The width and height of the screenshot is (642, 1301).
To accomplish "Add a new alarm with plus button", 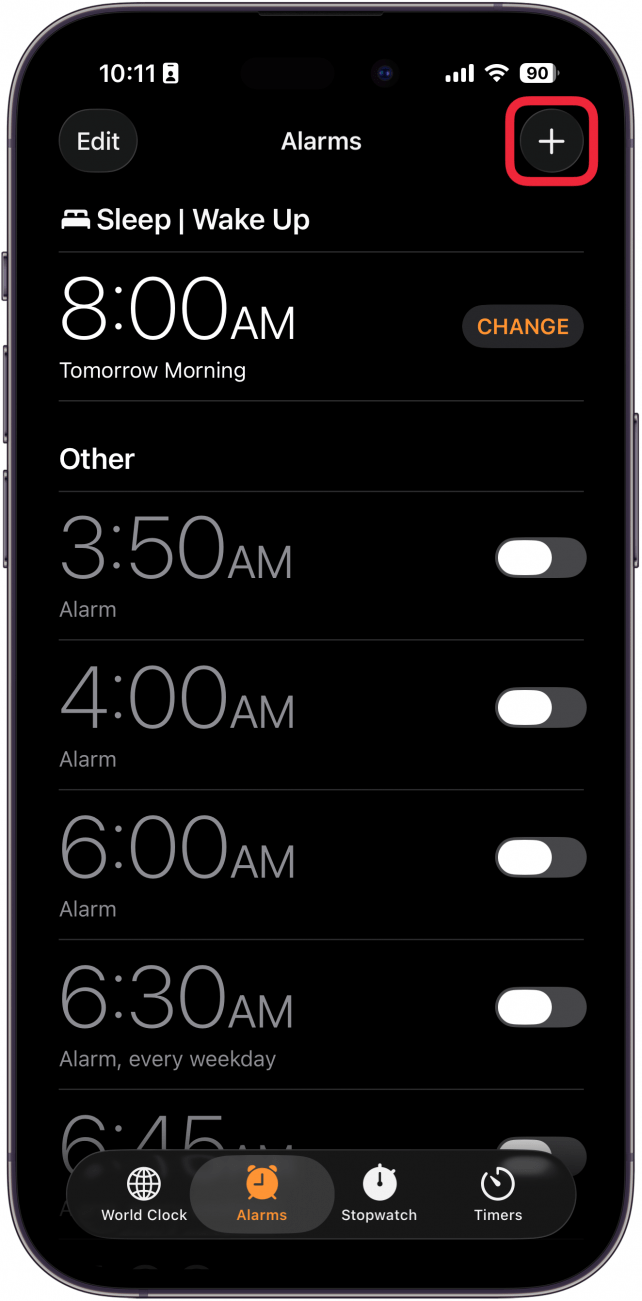I will pyautogui.click(x=551, y=142).
